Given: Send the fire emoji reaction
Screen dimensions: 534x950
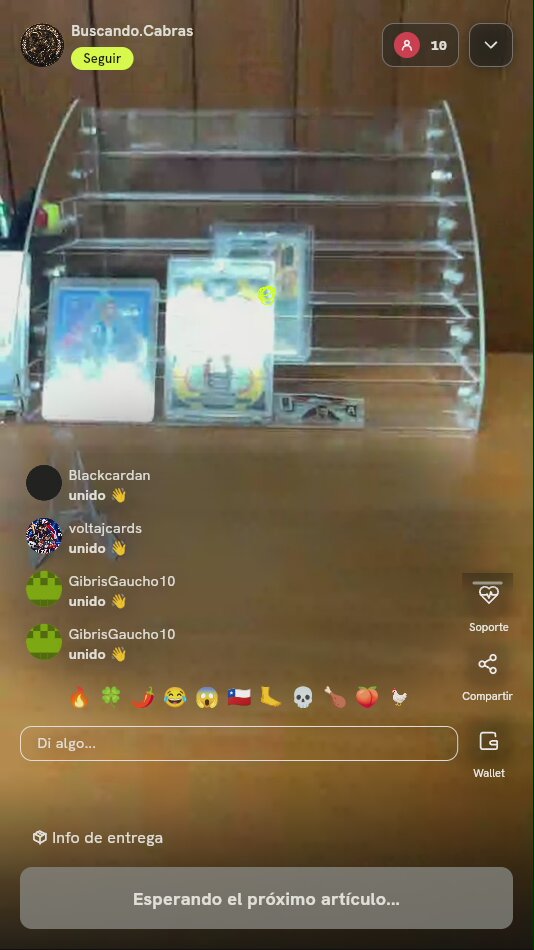Looking at the screenshot, I should click(x=79, y=697).
